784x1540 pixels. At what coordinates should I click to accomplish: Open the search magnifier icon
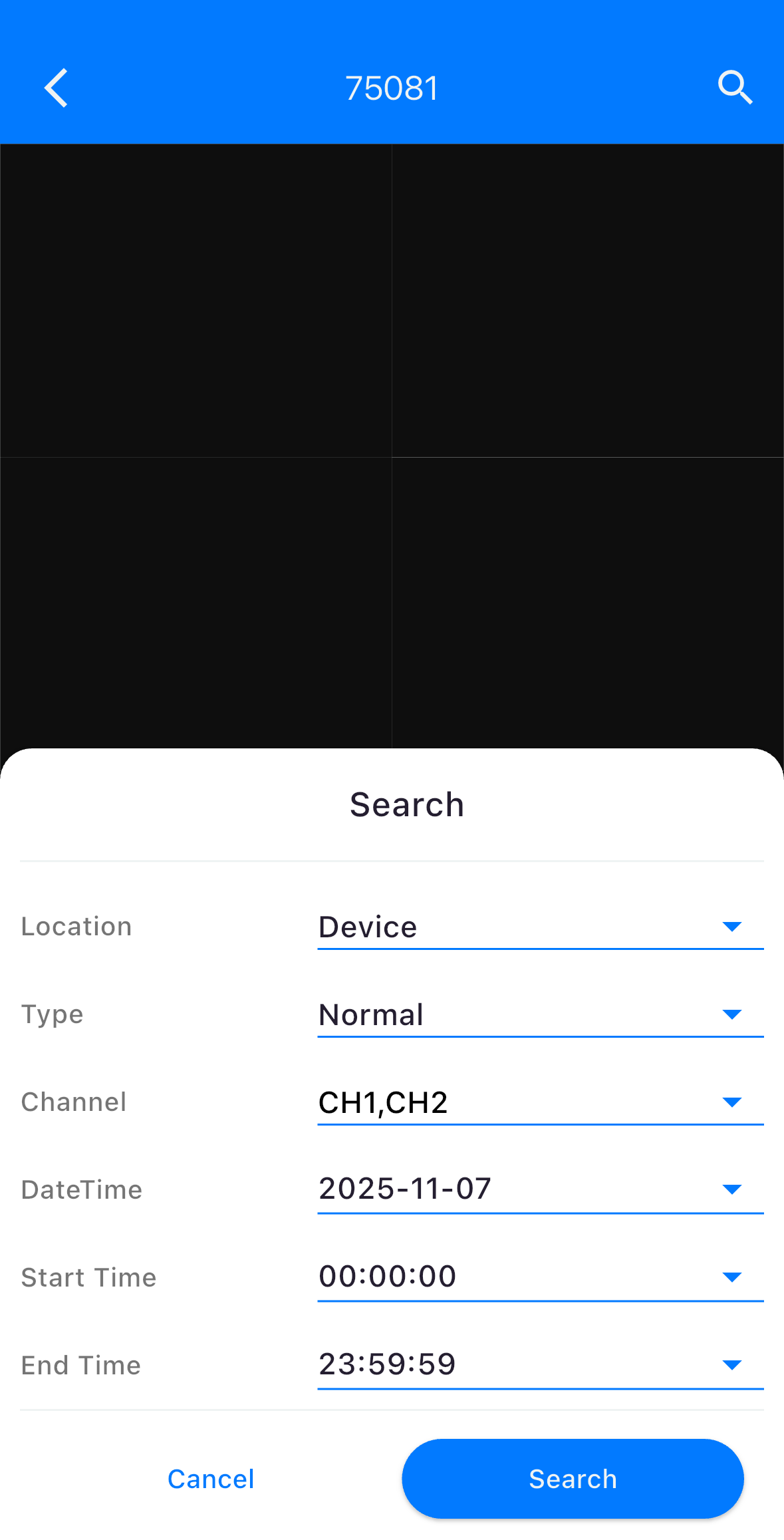coord(735,88)
